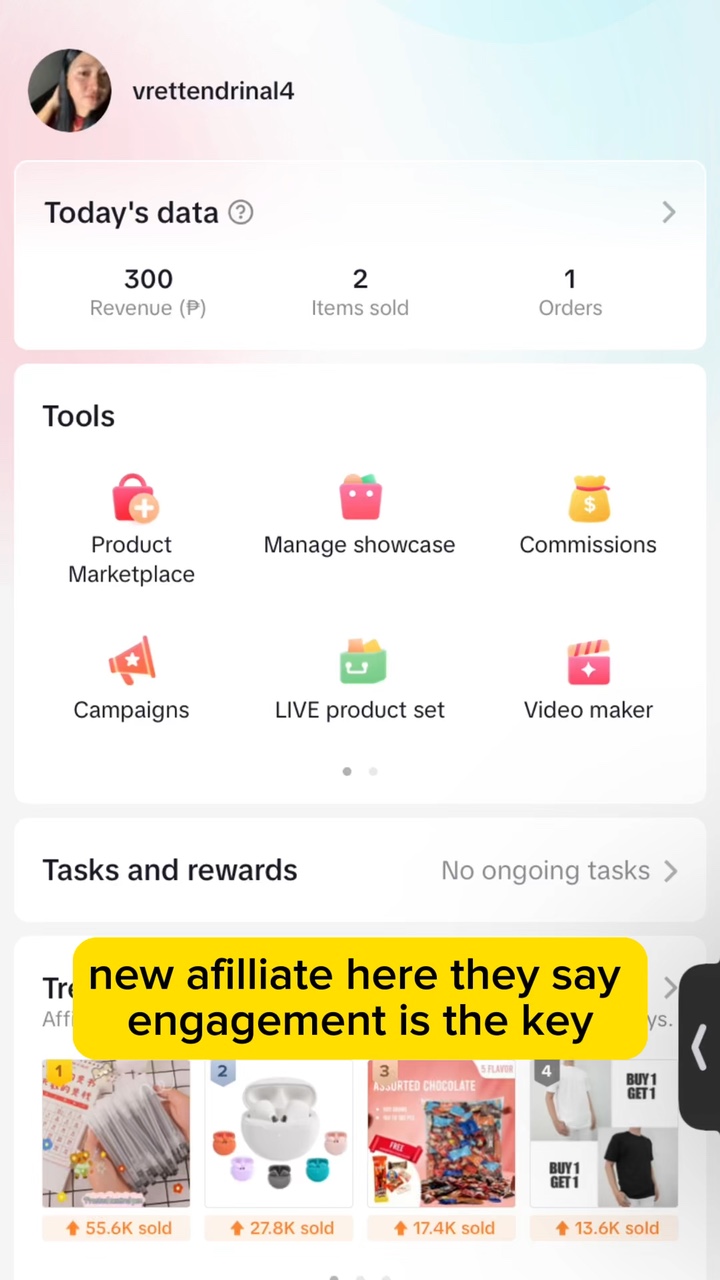Open the Buy 1 Get 1 shirts product
This screenshot has height=1280, width=720.
pyautogui.click(x=603, y=1134)
